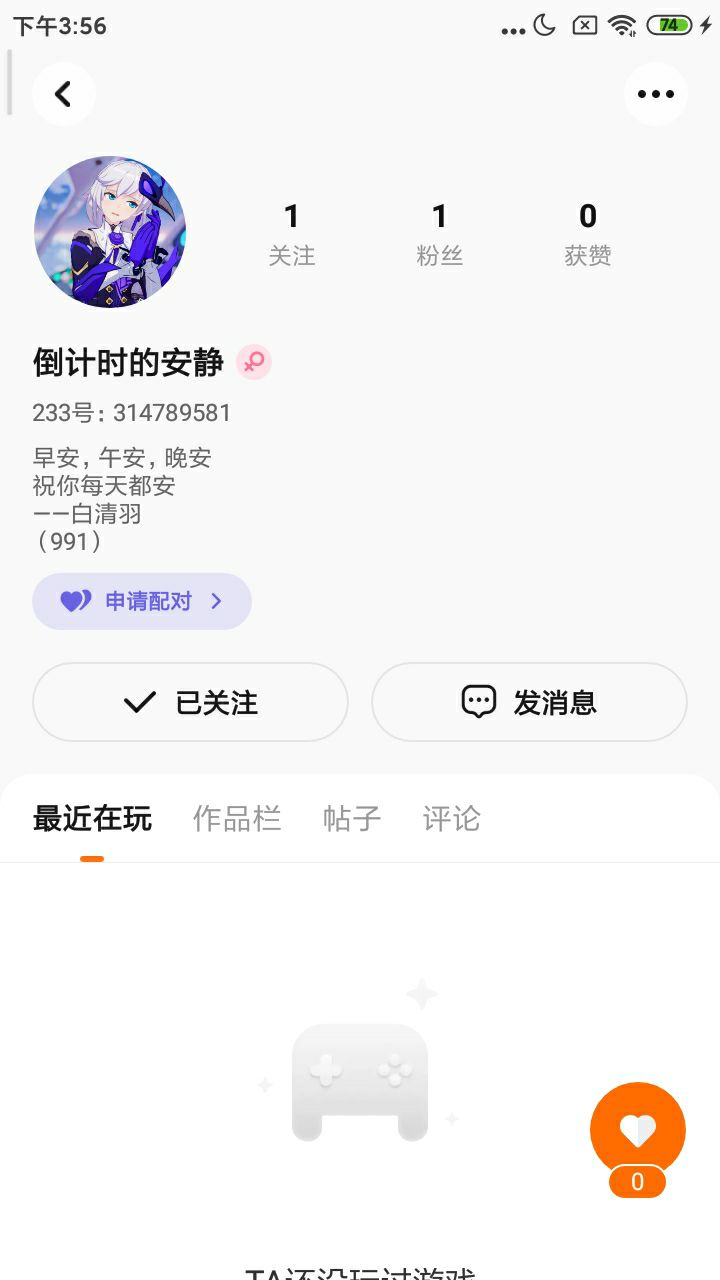Tap the orange floating heart button
The image size is (720, 1280).
(637, 1130)
